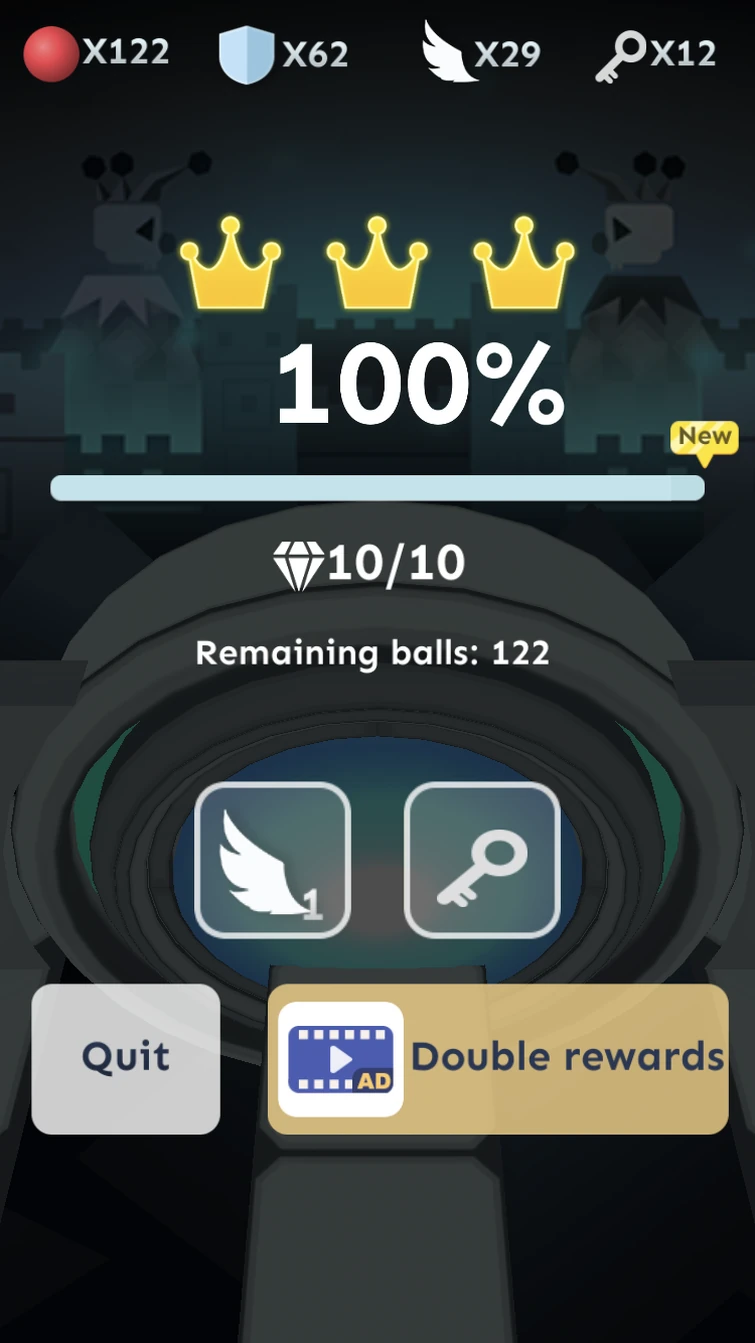
Task: Quit the level results screen
Action: (x=126, y=1058)
